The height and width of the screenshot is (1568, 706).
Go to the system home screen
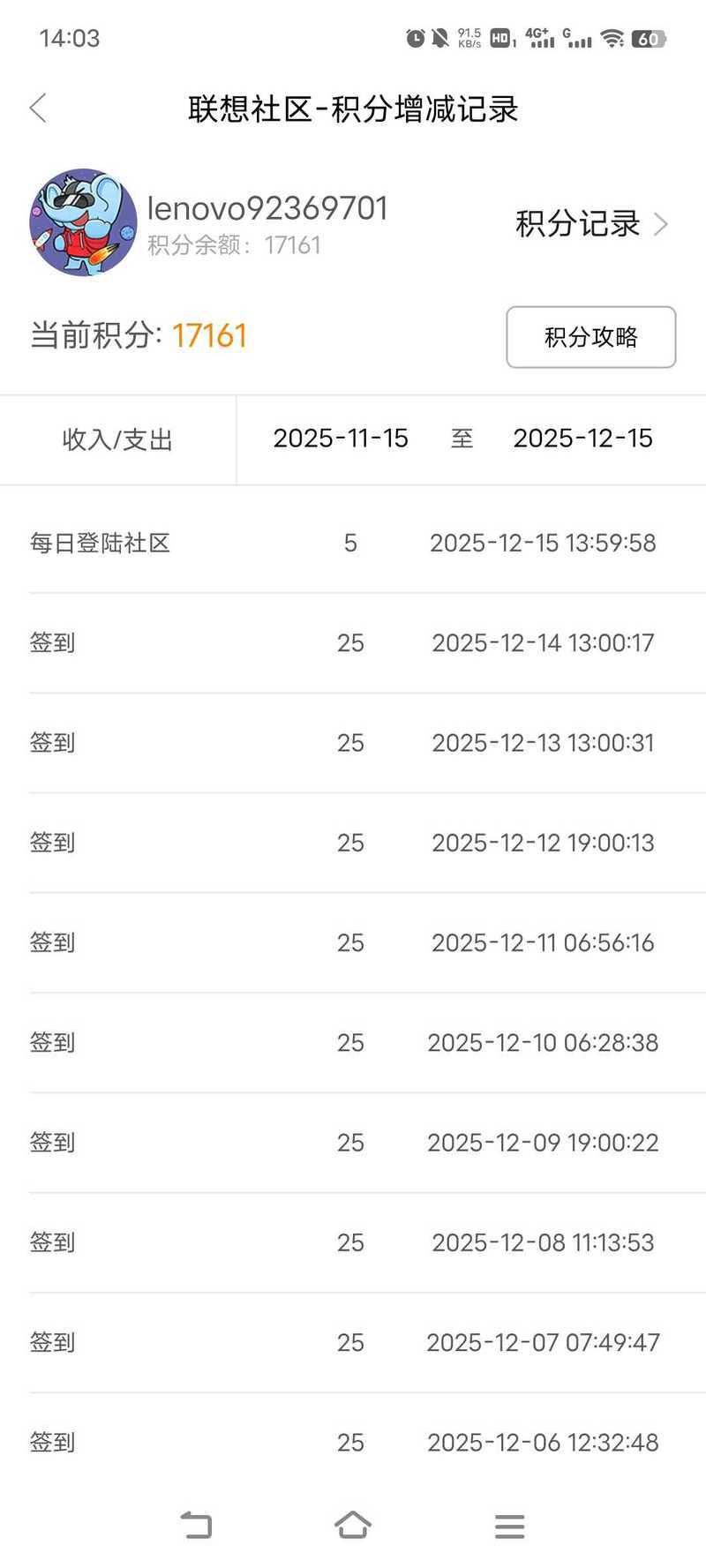coord(353,1525)
